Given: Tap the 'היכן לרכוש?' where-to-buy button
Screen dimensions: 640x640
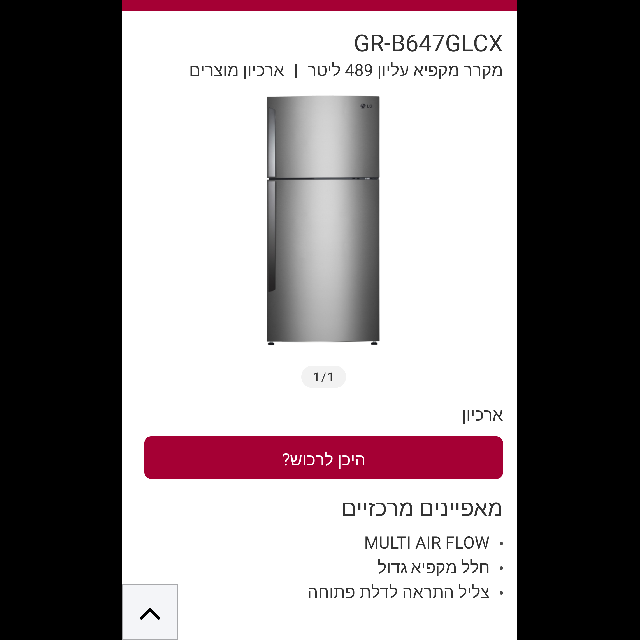Looking at the screenshot, I should [x=323, y=458].
